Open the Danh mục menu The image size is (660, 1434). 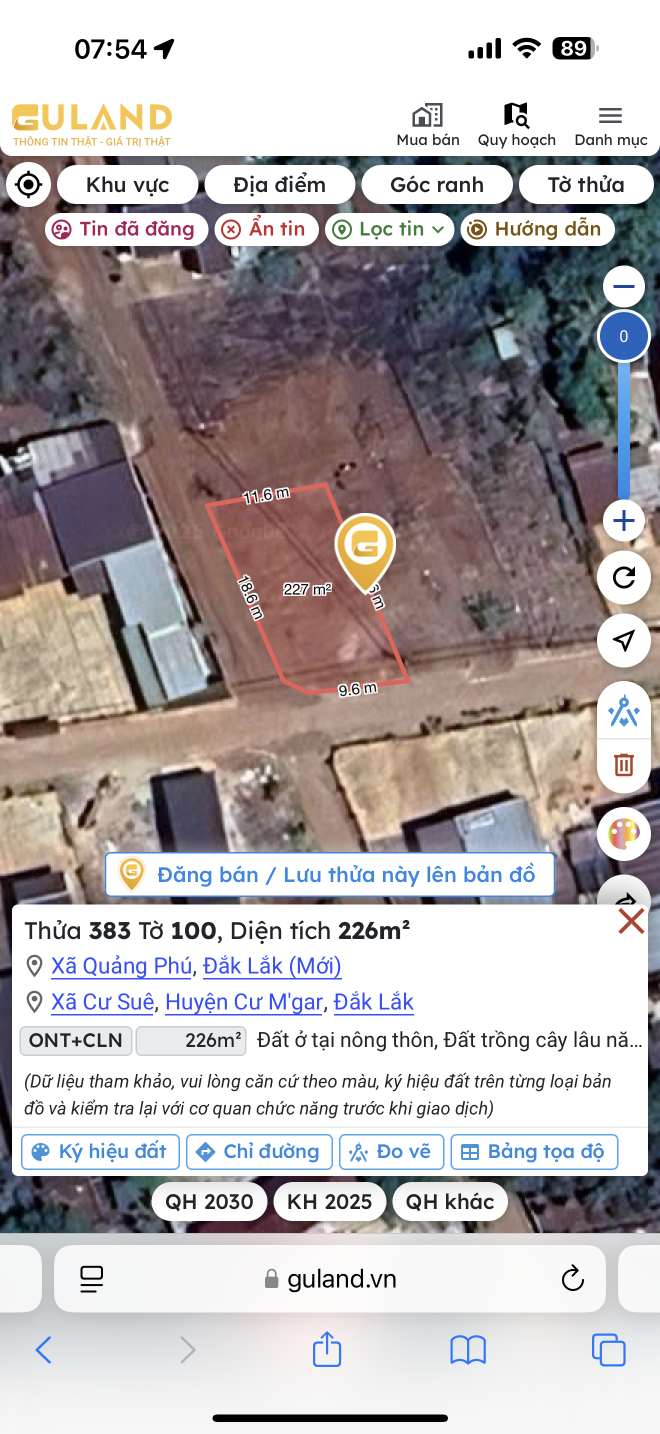(610, 126)
